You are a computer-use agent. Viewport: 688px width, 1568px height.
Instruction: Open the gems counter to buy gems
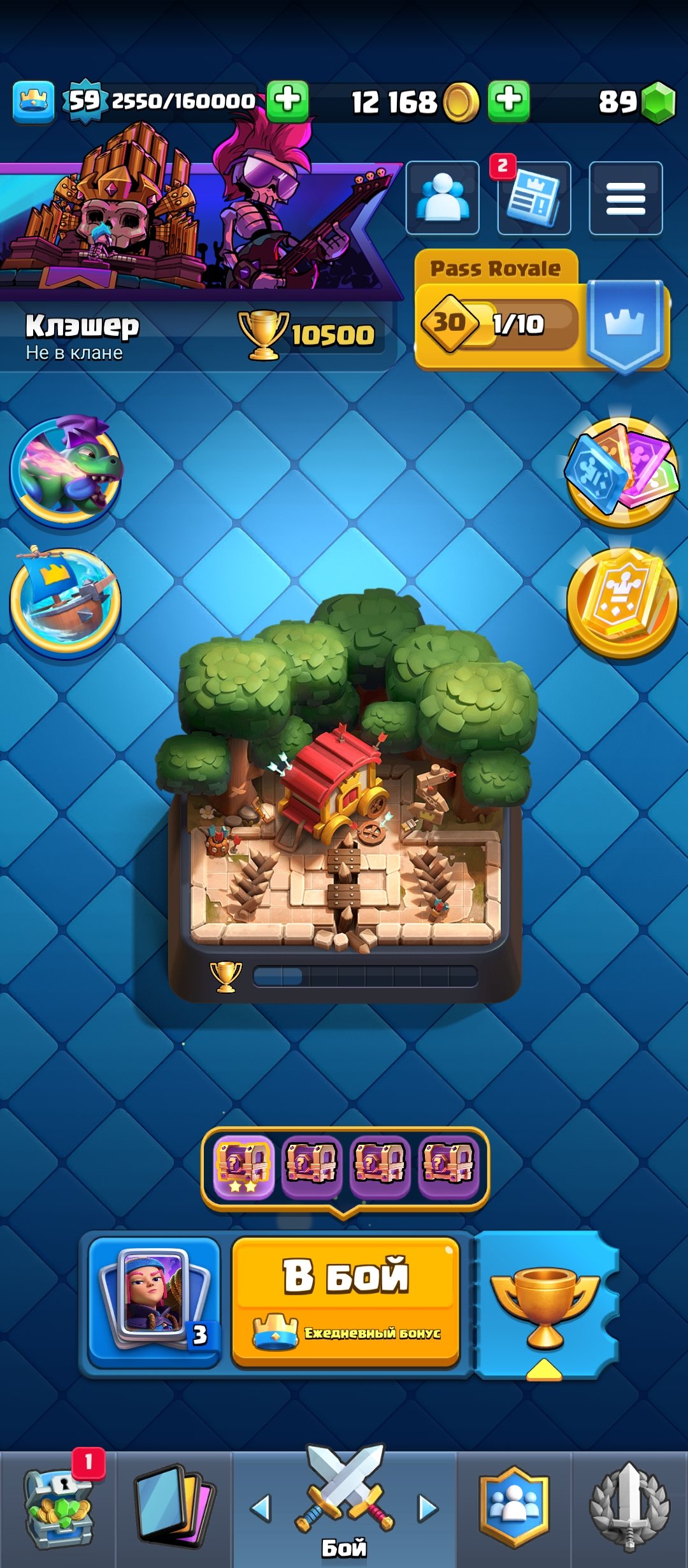(631, 102)
